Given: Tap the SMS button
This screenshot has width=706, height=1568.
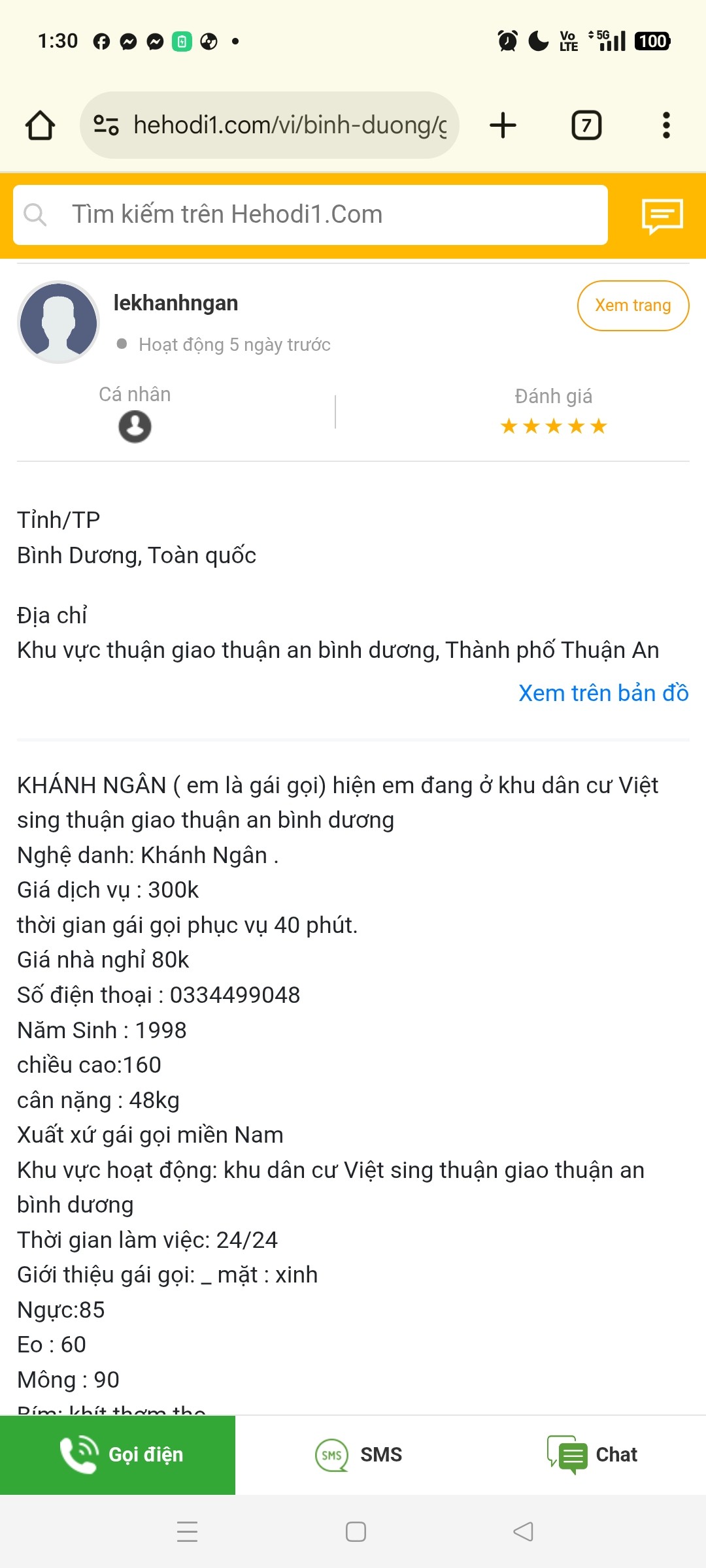Looking at the screenshot, I should tap(358, 1454).
